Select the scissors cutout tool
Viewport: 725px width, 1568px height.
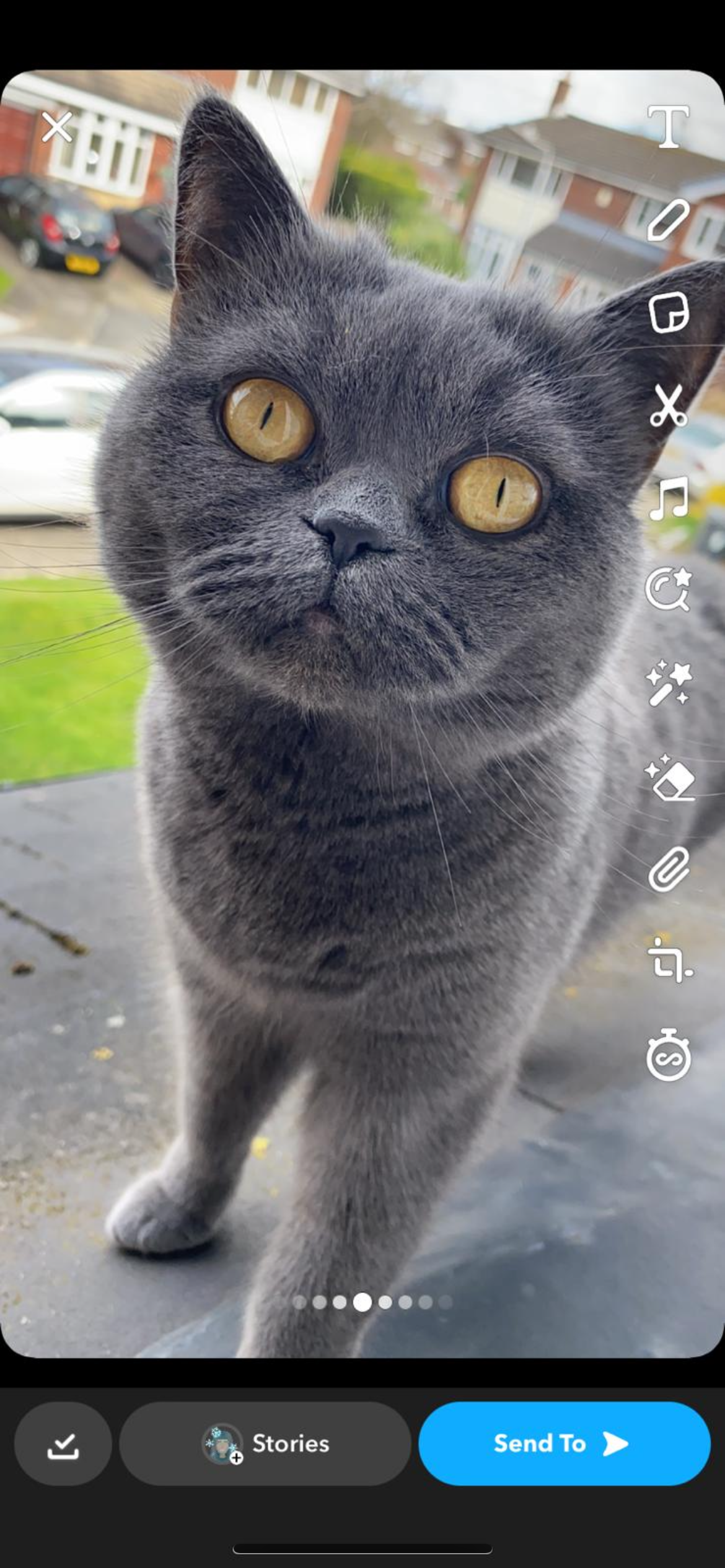[668, 405]
